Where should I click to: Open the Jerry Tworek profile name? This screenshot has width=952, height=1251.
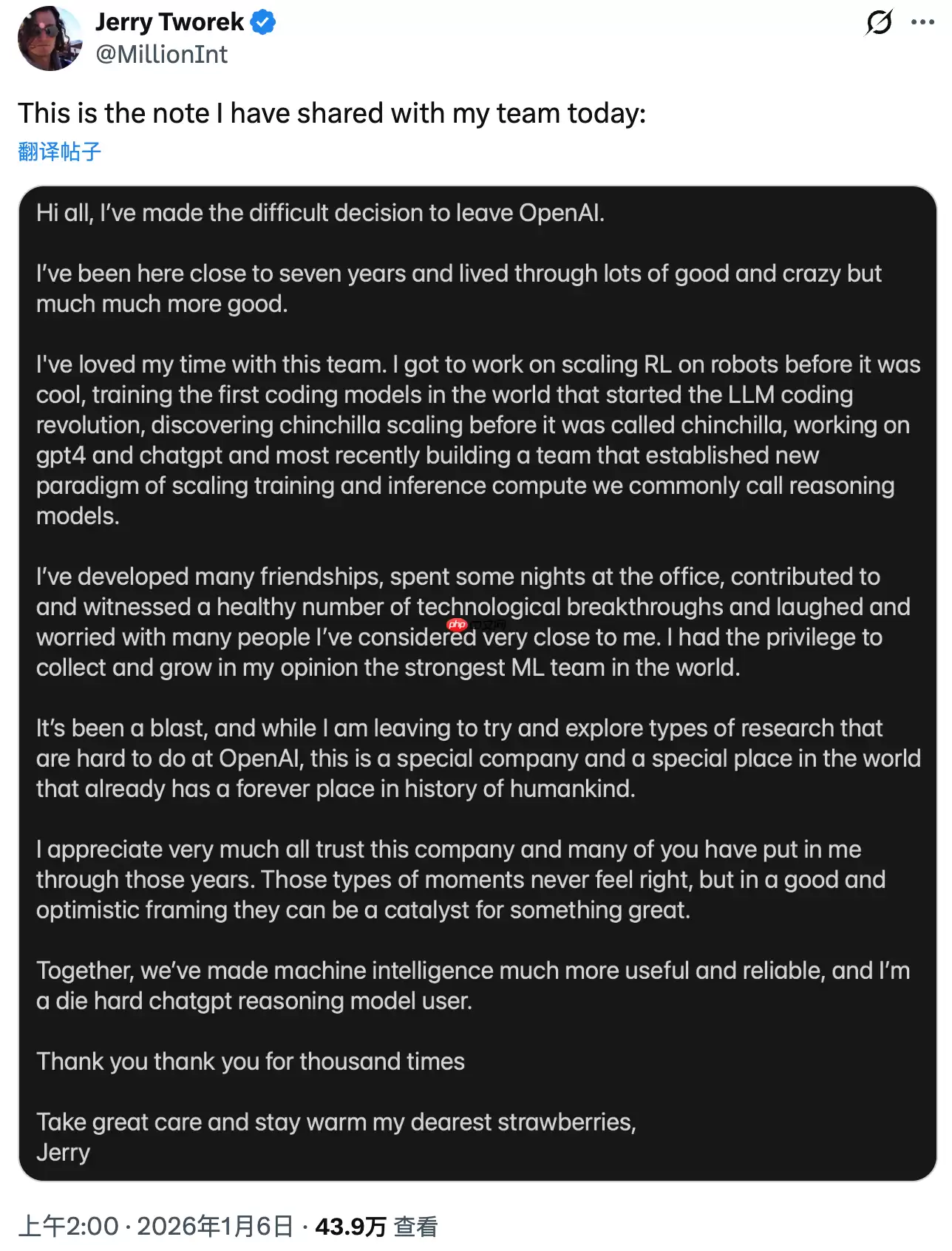click(x=169, y=22)
